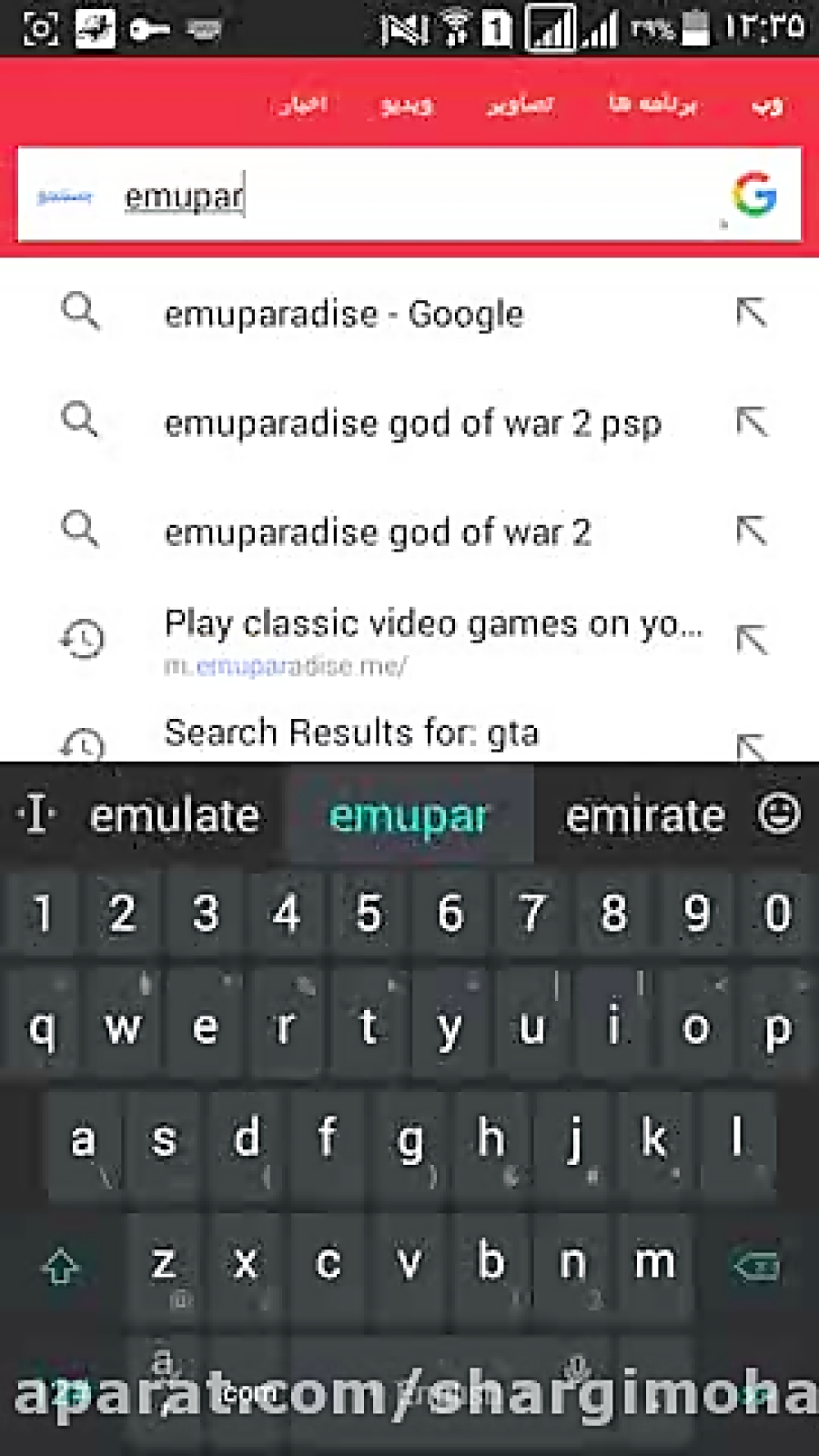This screenshot has height=1456, width=819.
Task: Choose the keyboard suggestion 'emirate'
Action: (645, 815)
